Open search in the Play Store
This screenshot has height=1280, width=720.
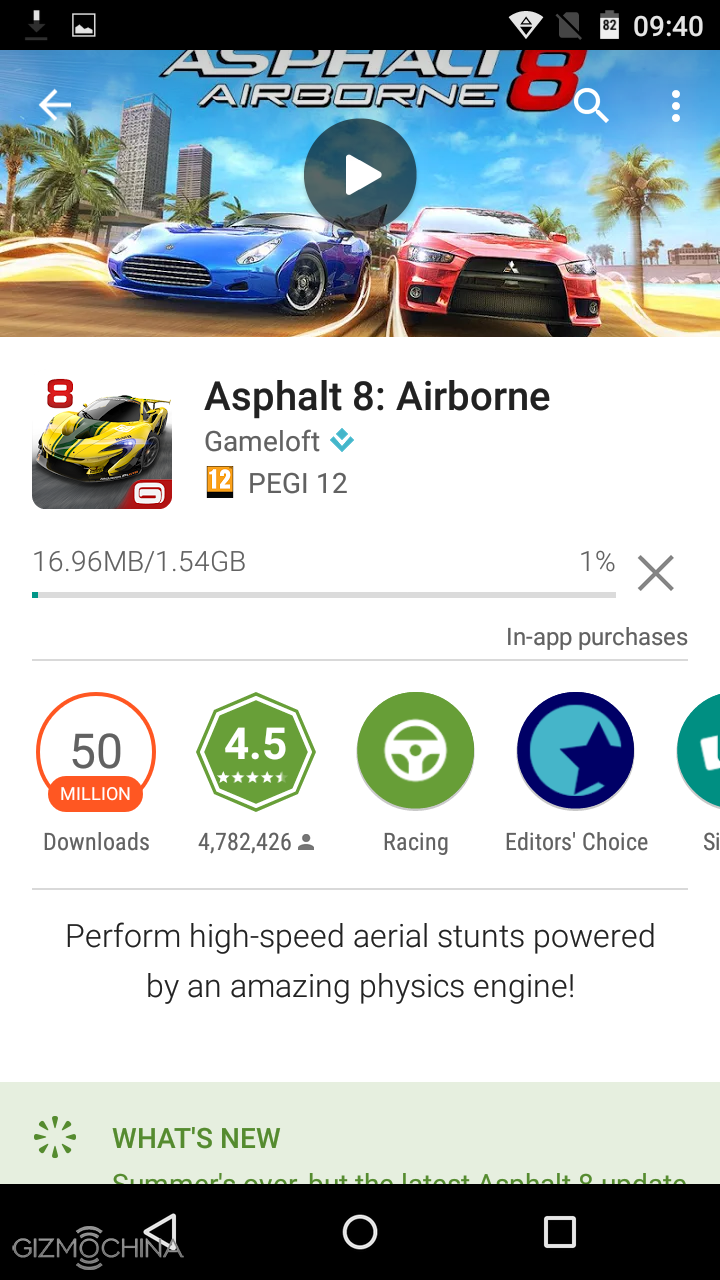point(591,105)
